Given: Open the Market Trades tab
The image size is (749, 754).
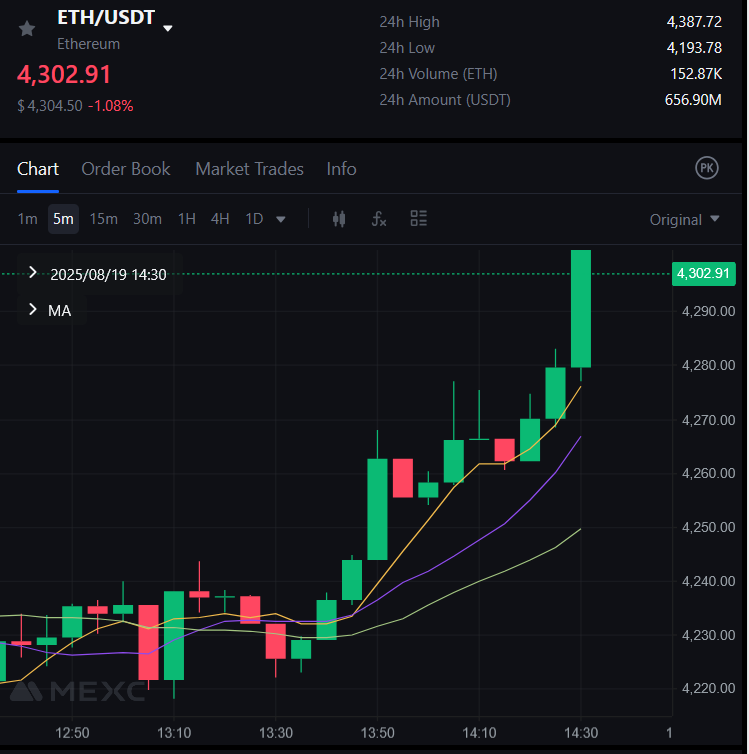Looking at the screenshot, I should pos(249,169).
